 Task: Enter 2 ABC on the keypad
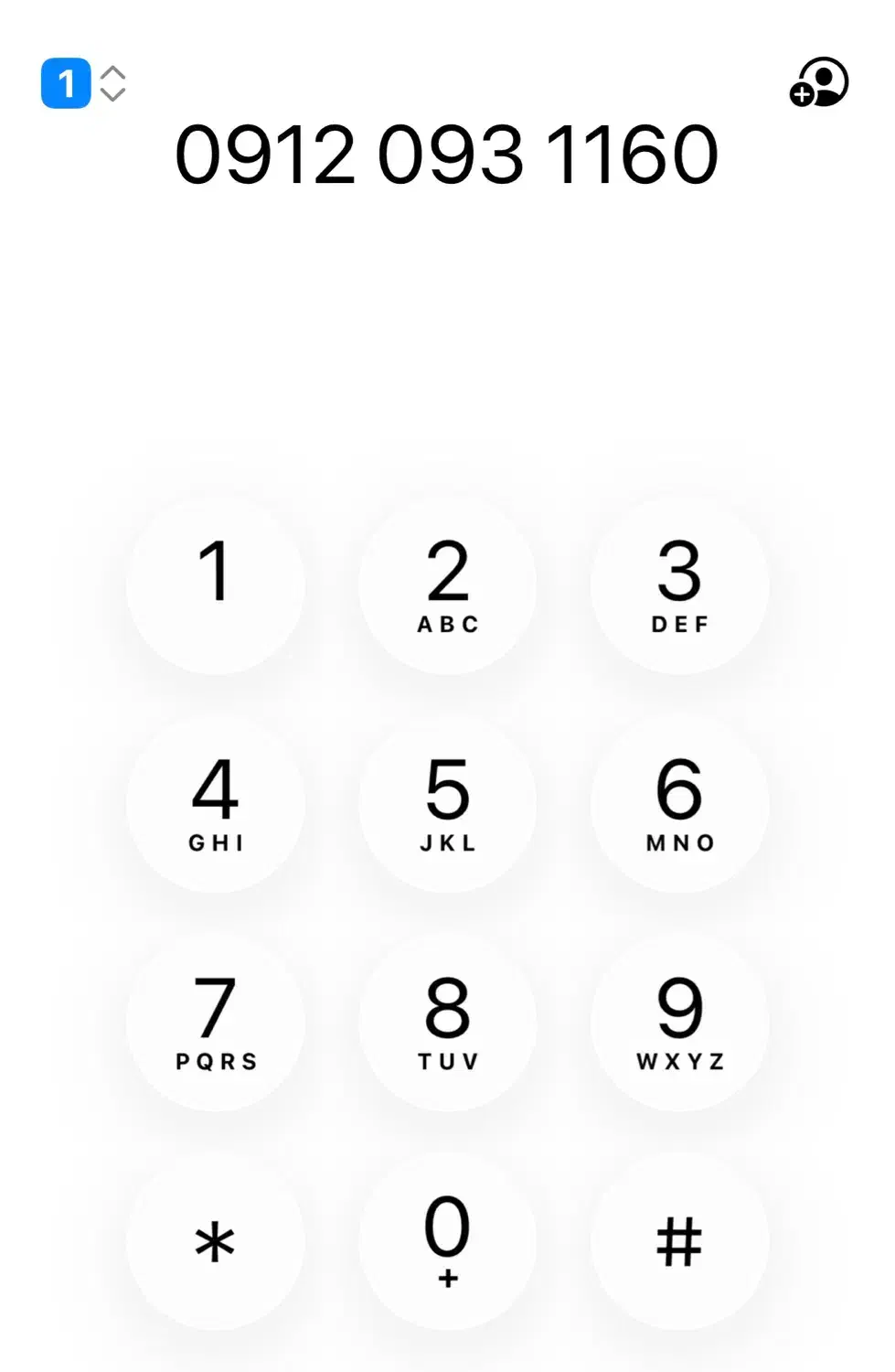click(x=448, y=585)
